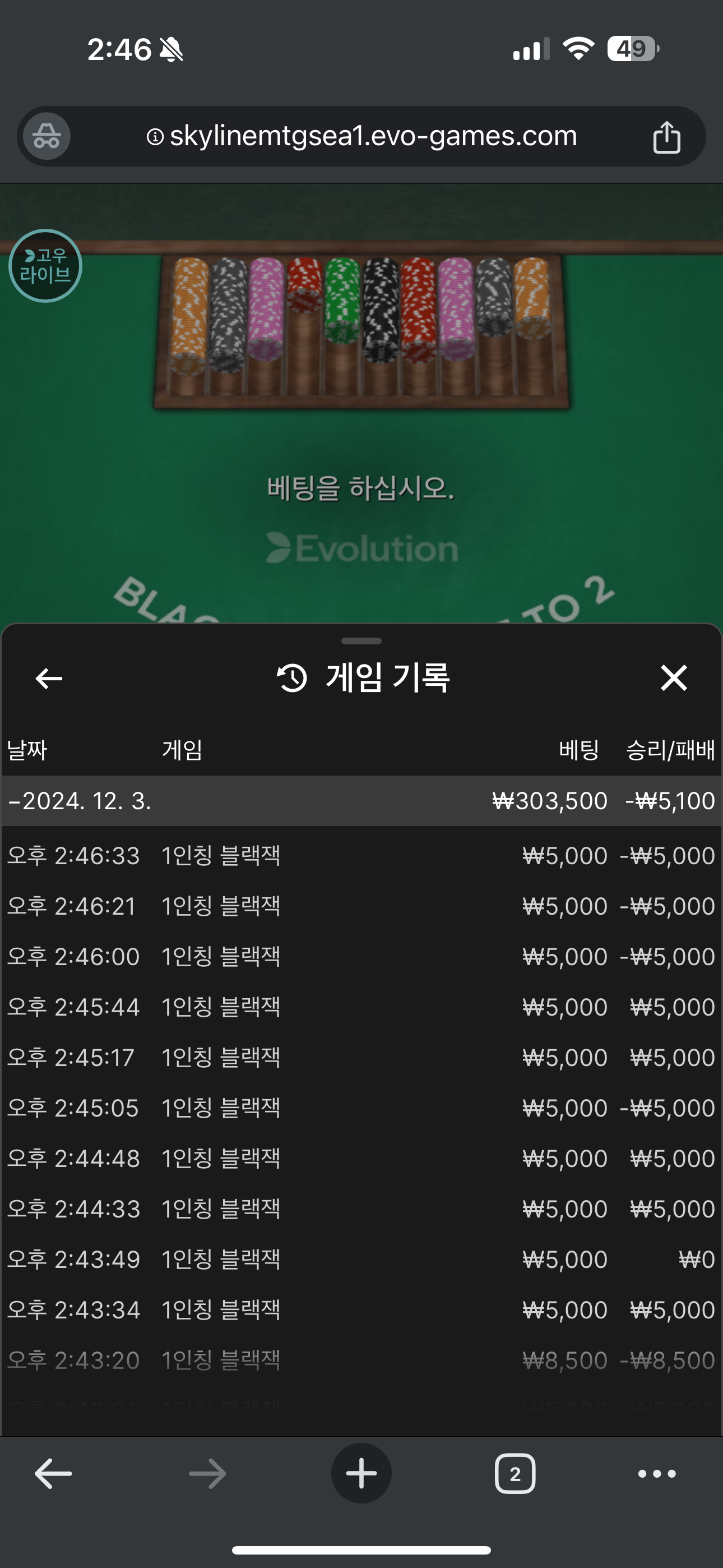This screenshot has width=723, height=1568.
Task: Open the 오후 2:43:49 game record
Action: 361,1260
